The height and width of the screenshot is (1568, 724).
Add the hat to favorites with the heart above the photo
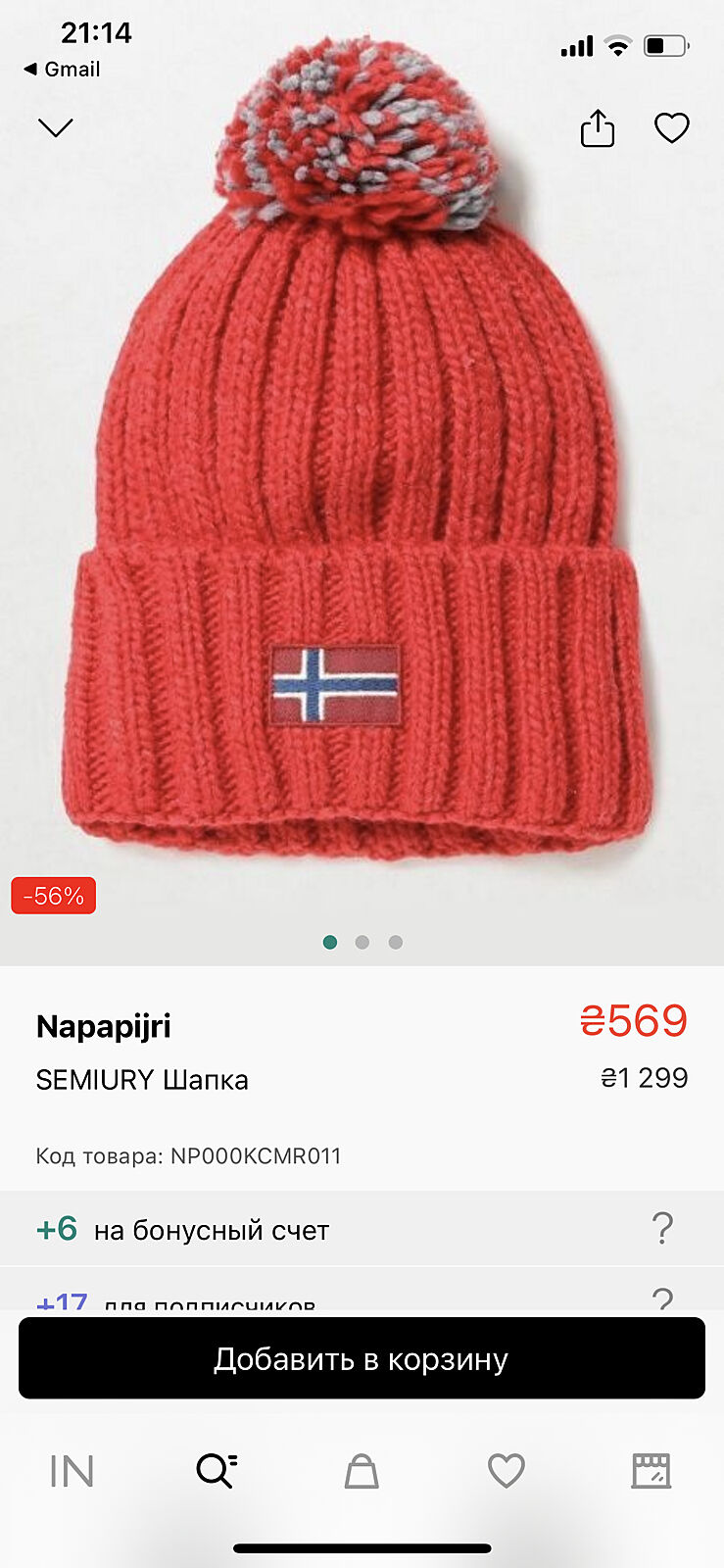point(671,128)
